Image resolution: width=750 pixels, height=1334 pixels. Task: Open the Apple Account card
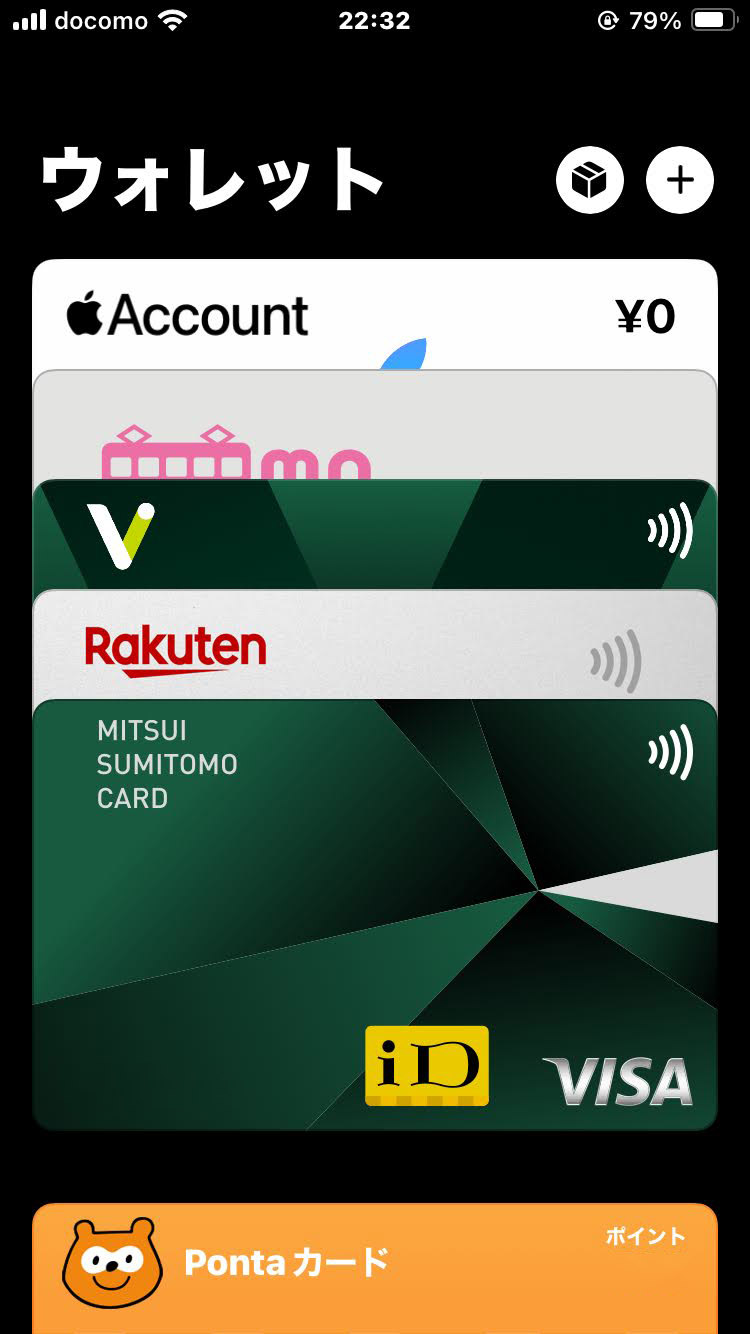click(x=375, y=315)
